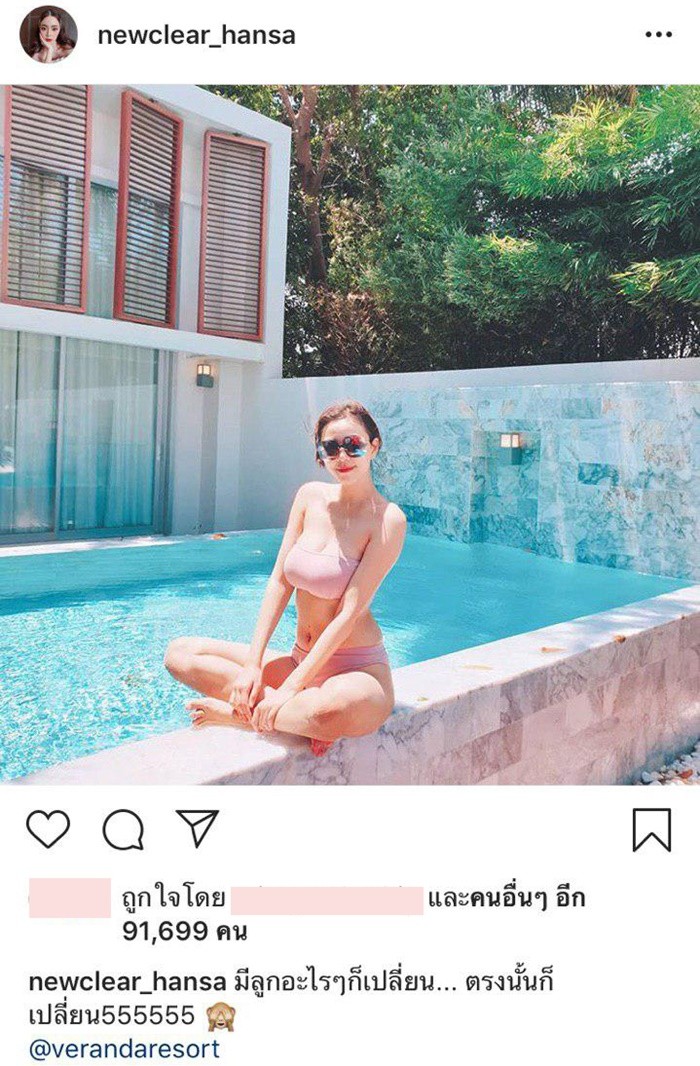700x1066 pixels.
Task: Open the @verandaresort mention
Action: coord(124,1049)
